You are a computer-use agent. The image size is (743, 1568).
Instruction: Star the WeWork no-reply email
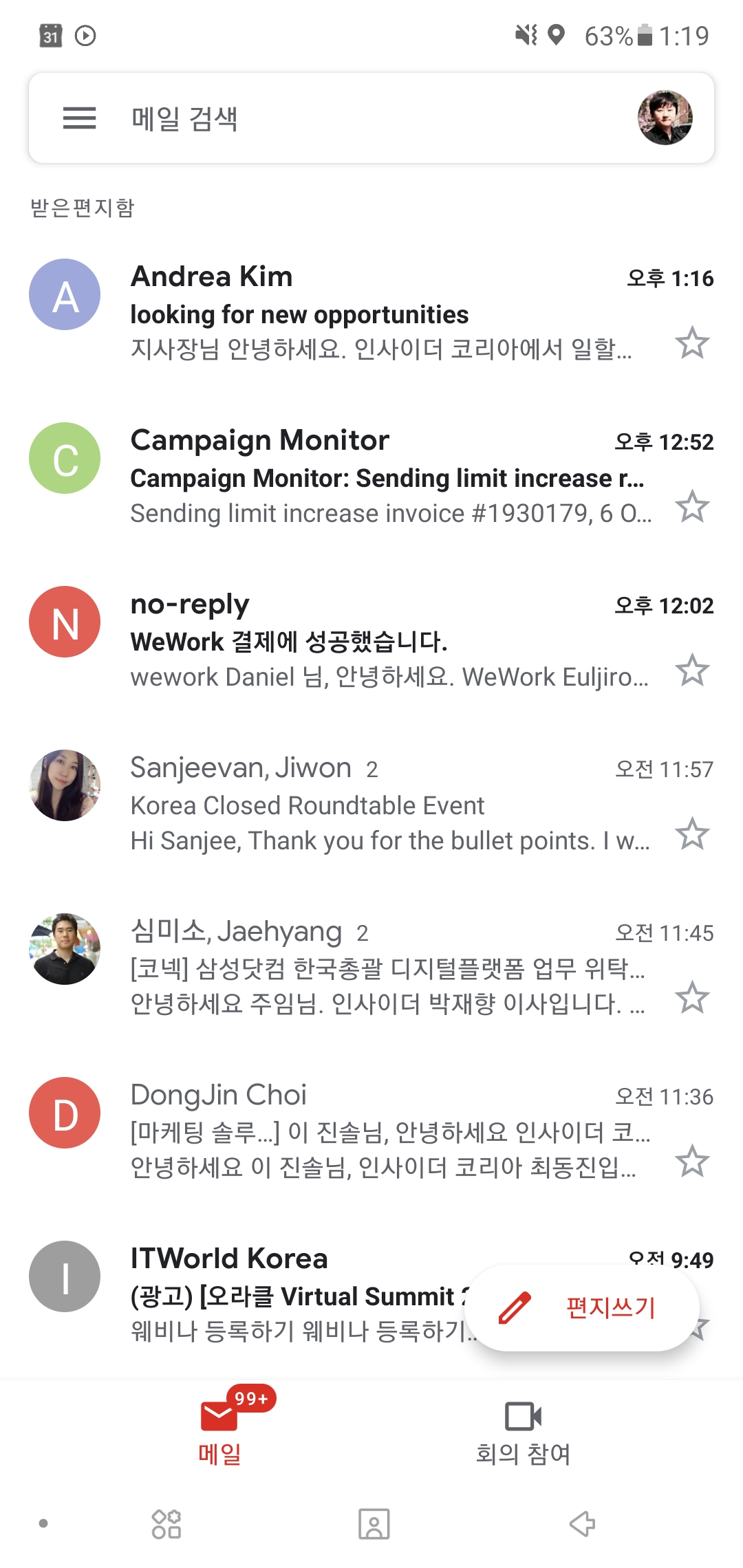tap(691, 671)
